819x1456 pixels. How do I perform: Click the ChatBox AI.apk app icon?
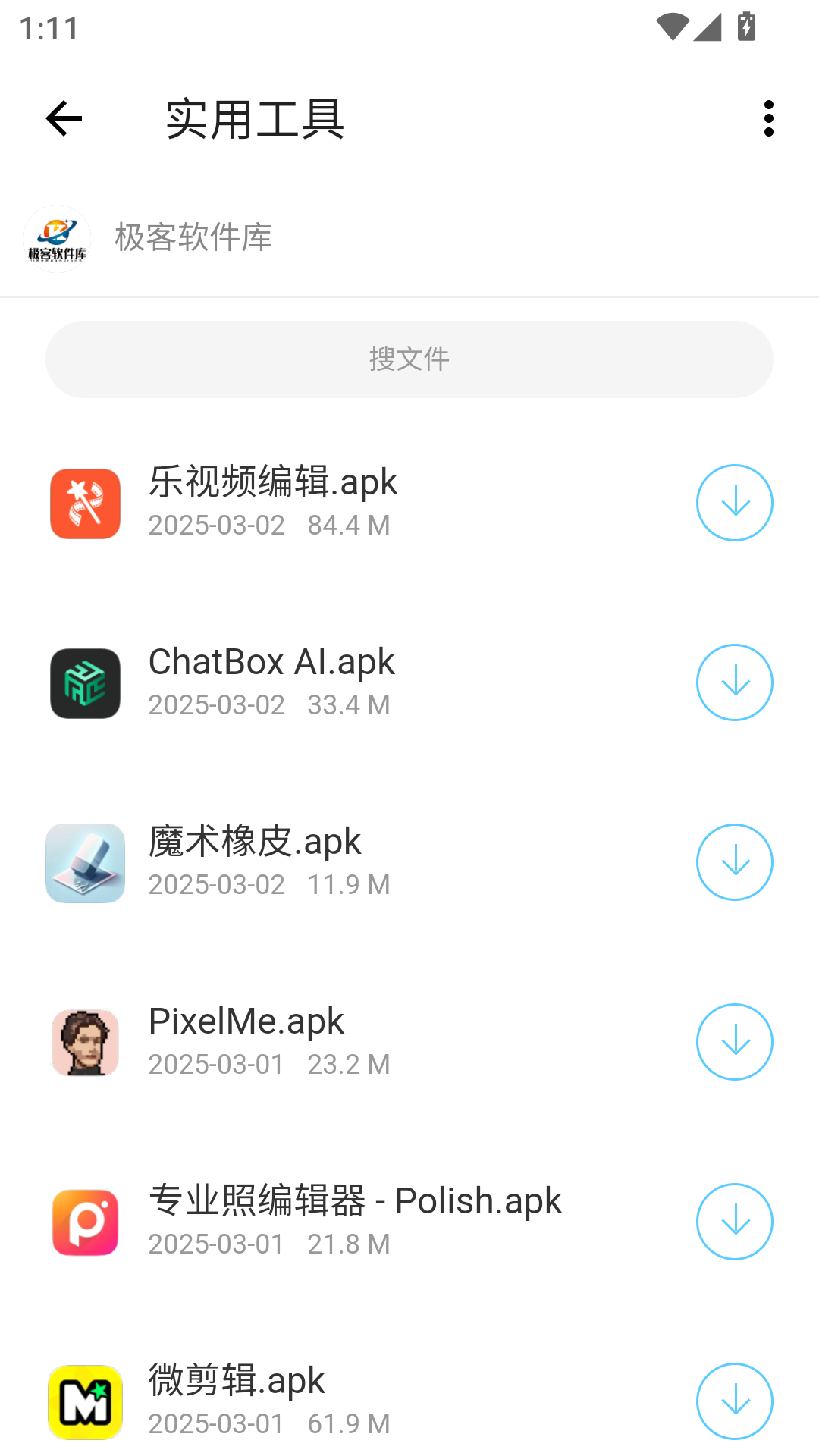click(x=84, y=682)
